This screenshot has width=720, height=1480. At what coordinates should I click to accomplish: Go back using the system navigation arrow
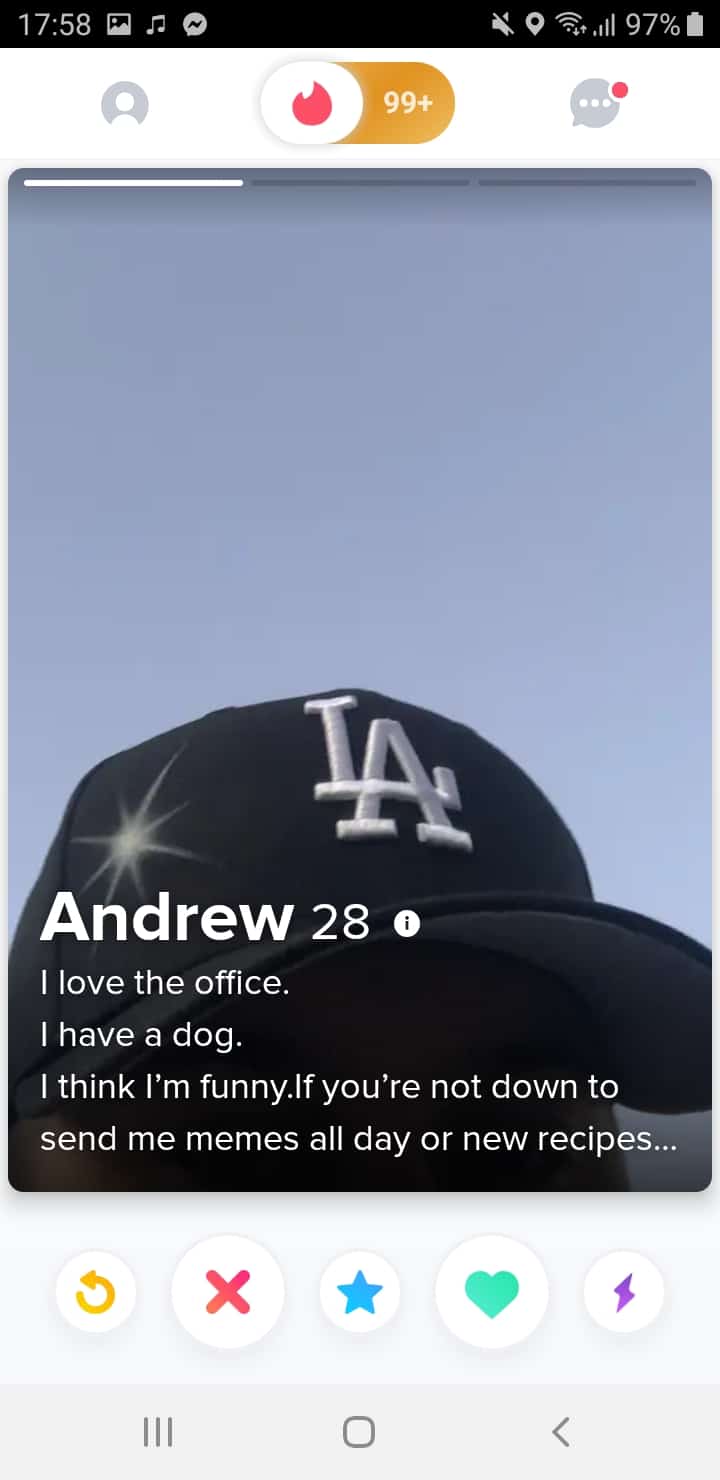(561, 1432)
